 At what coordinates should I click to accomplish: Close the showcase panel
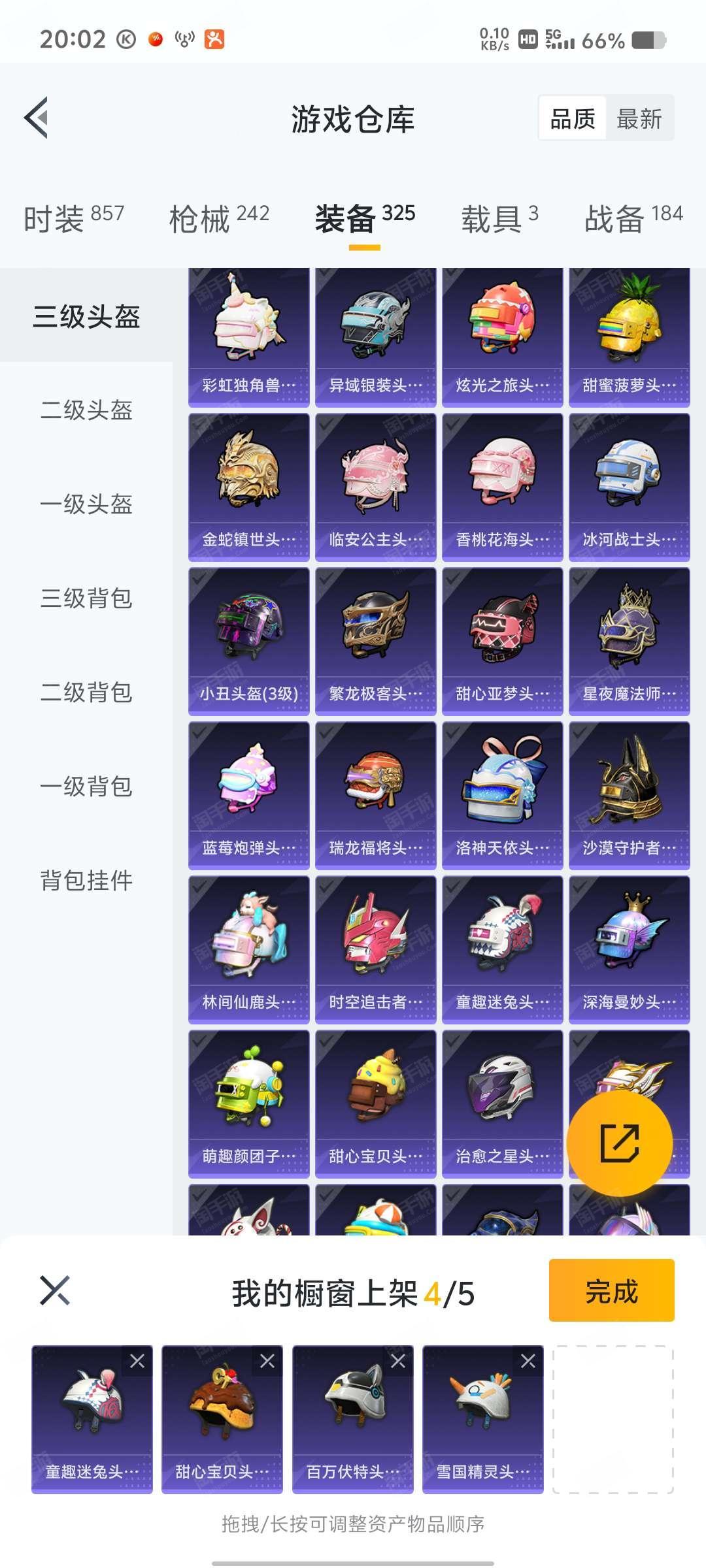55,1291
